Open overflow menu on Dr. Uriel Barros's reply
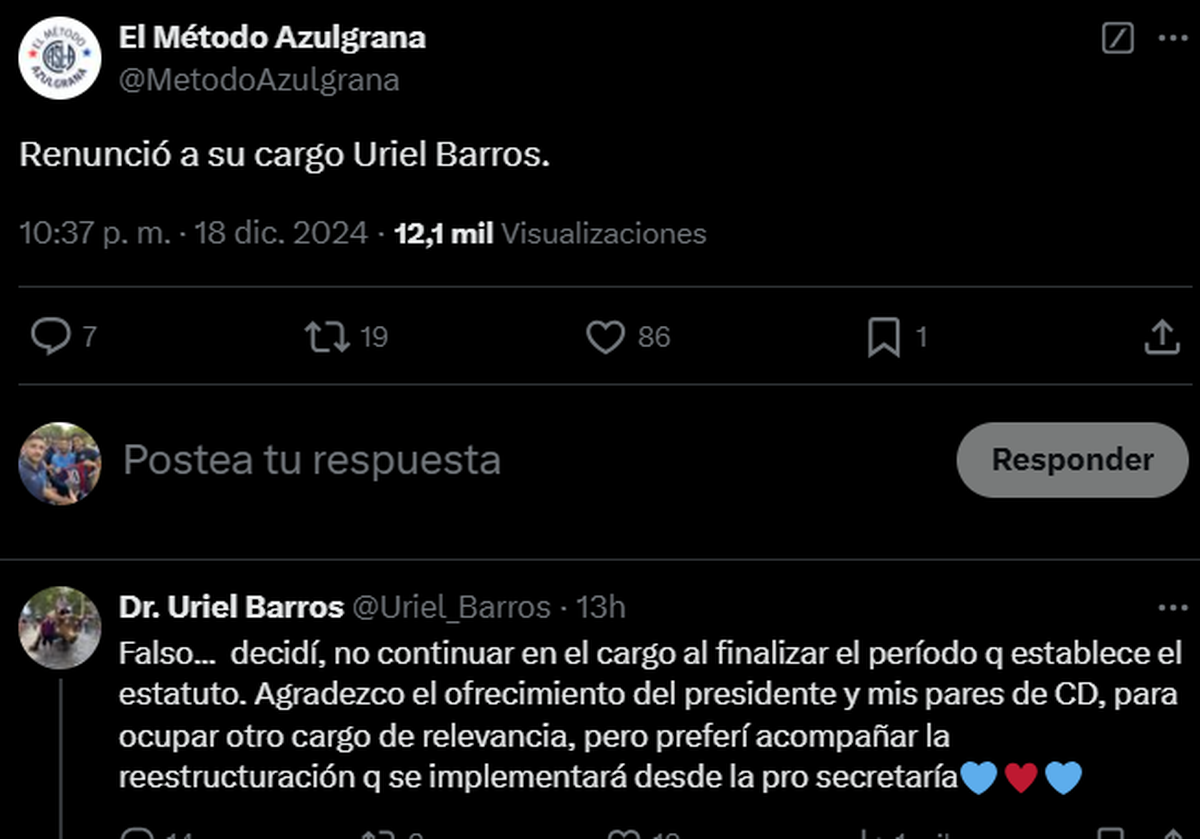The image size is (1200, 839). coord(1171,607)
